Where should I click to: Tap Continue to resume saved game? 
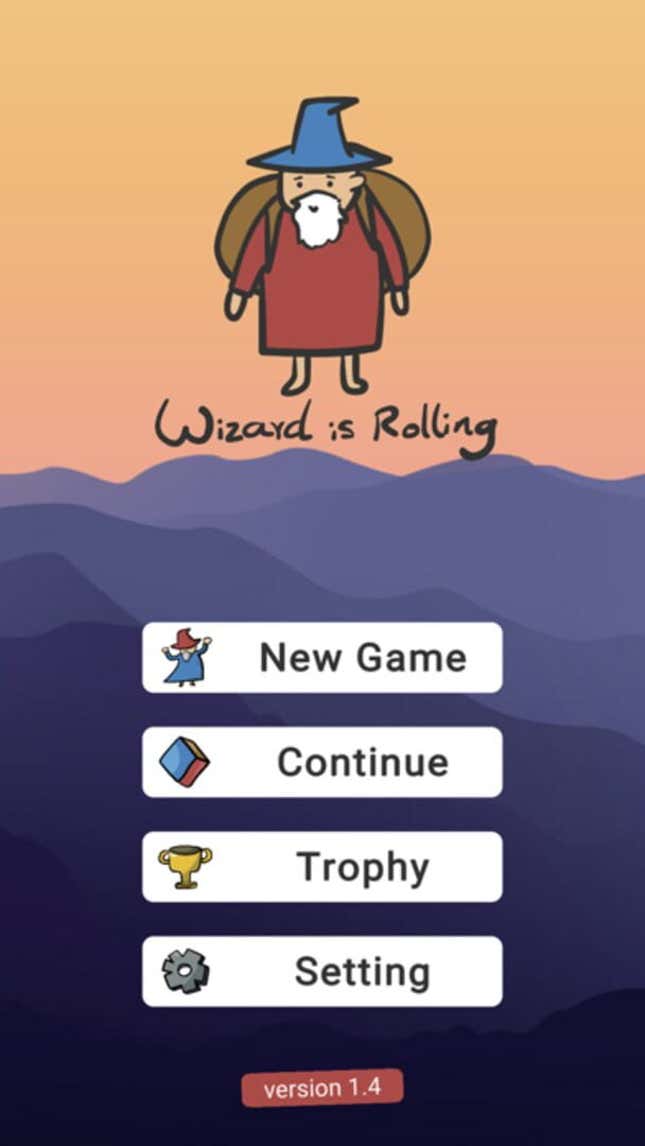click(322, 762)
